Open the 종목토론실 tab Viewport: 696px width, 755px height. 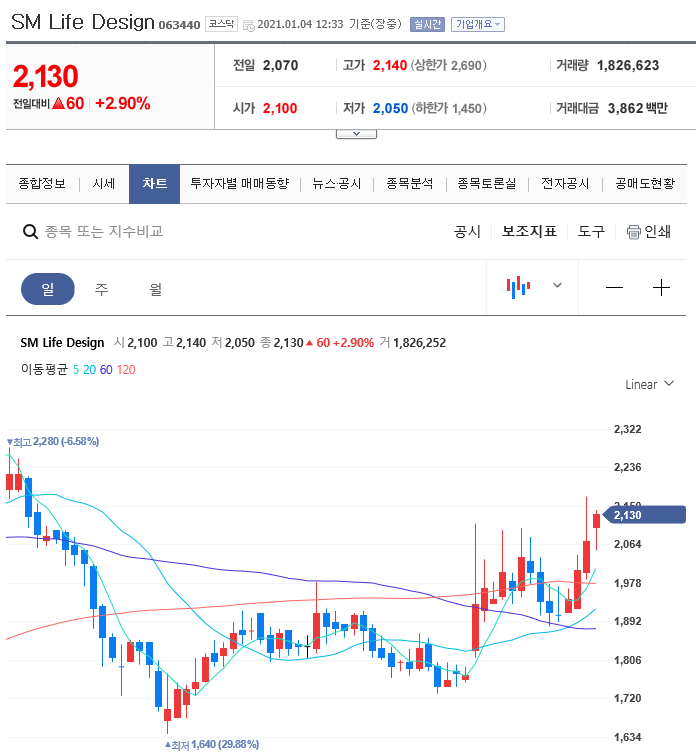pos(486,184)
